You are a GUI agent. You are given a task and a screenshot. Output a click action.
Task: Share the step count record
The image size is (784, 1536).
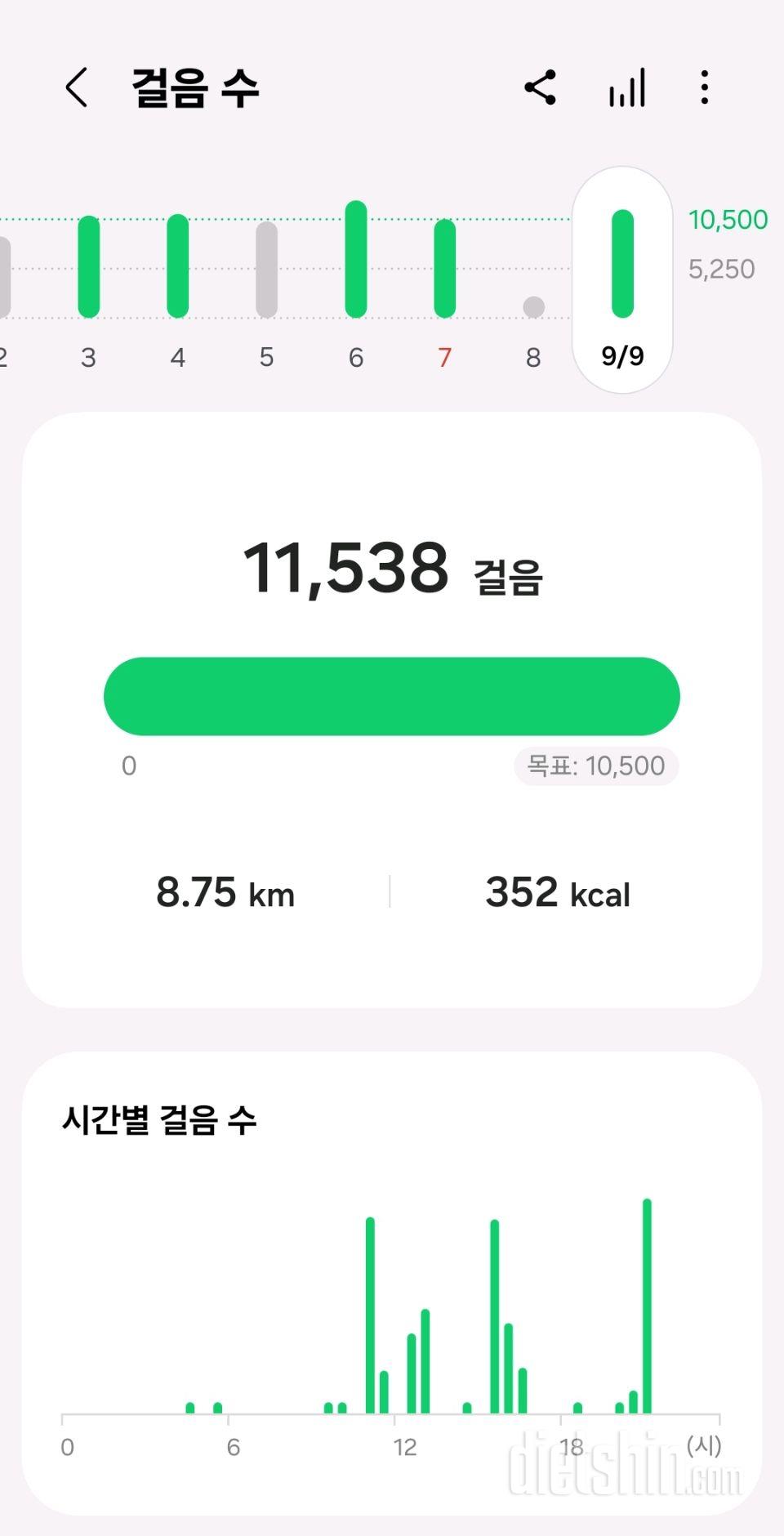coord(540,87)
